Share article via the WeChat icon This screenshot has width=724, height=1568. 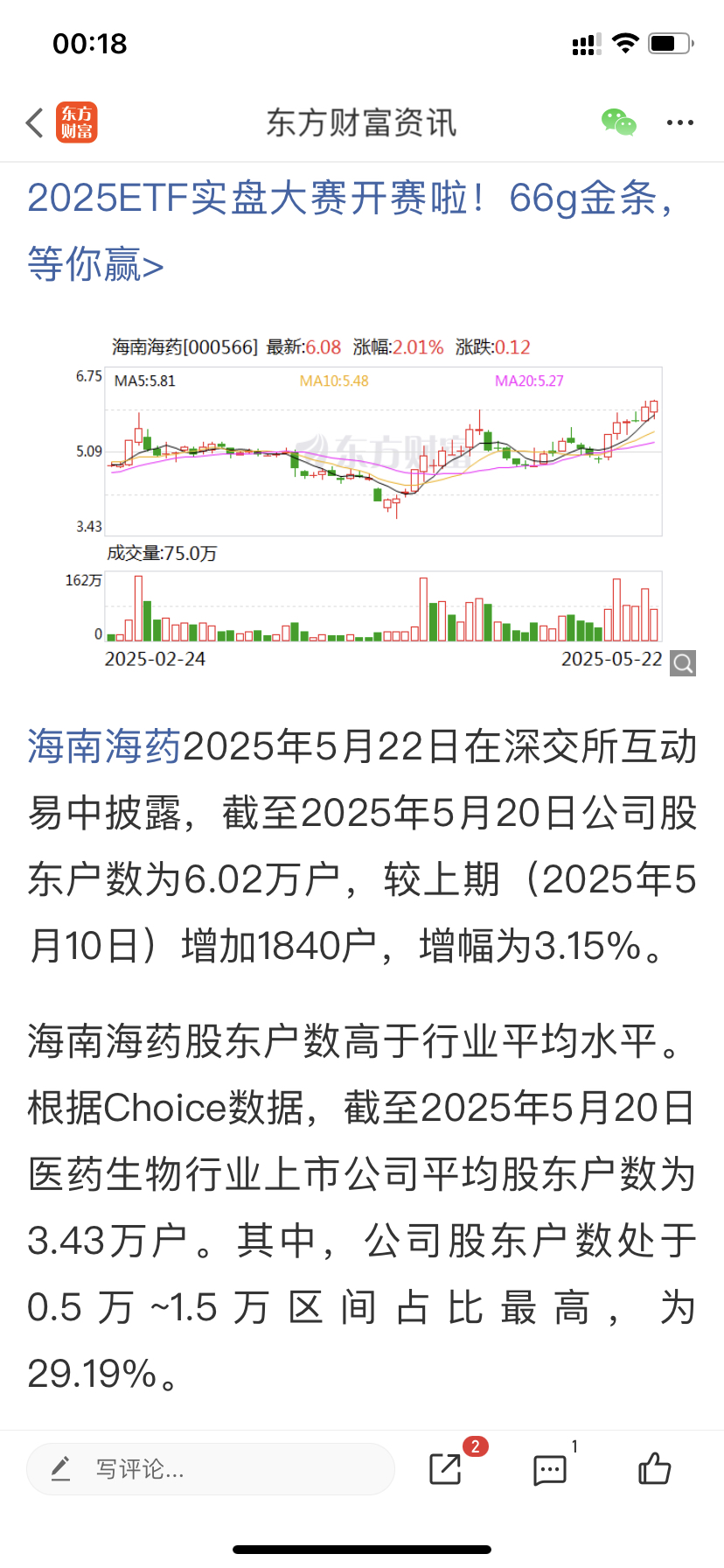point(619,122)
